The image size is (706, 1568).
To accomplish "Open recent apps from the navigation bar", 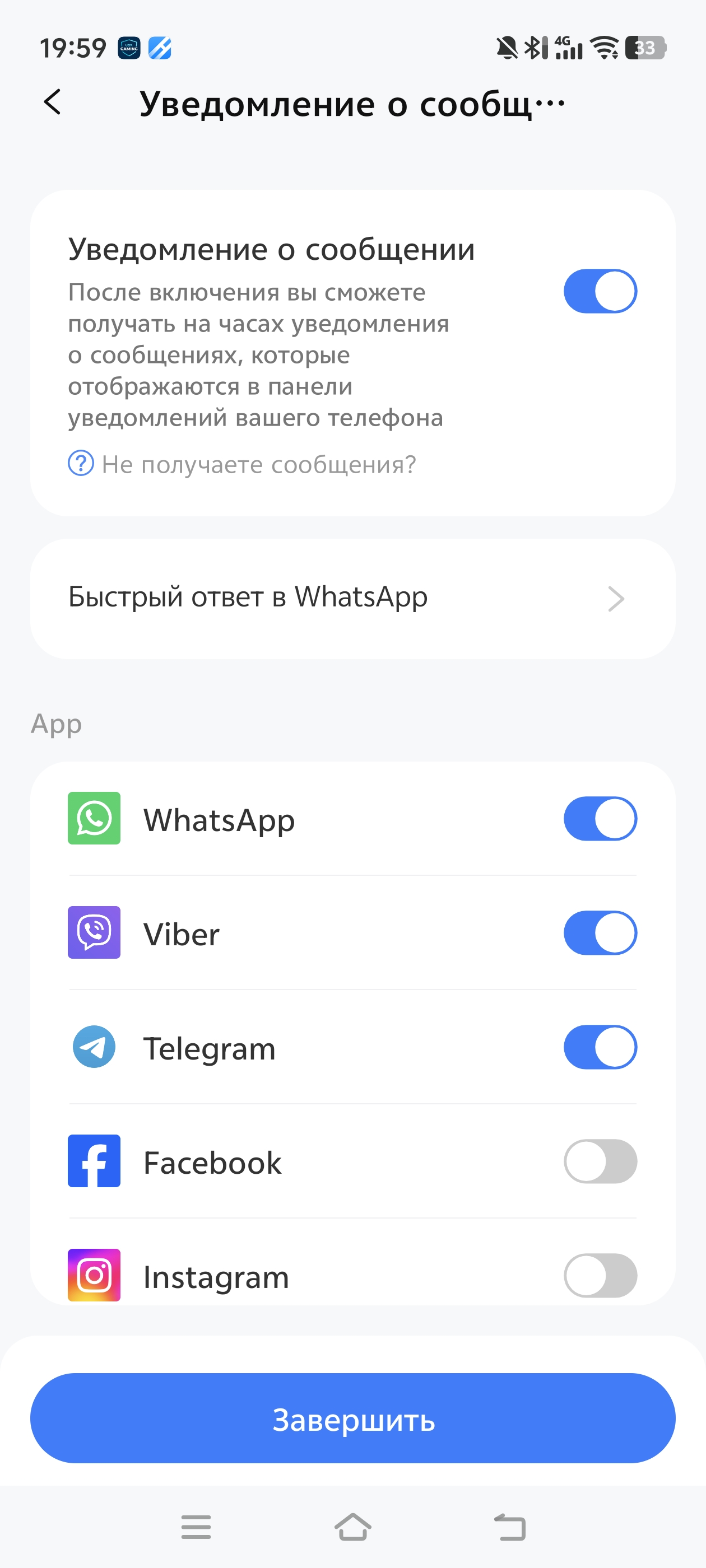I will click(196, 1527).
